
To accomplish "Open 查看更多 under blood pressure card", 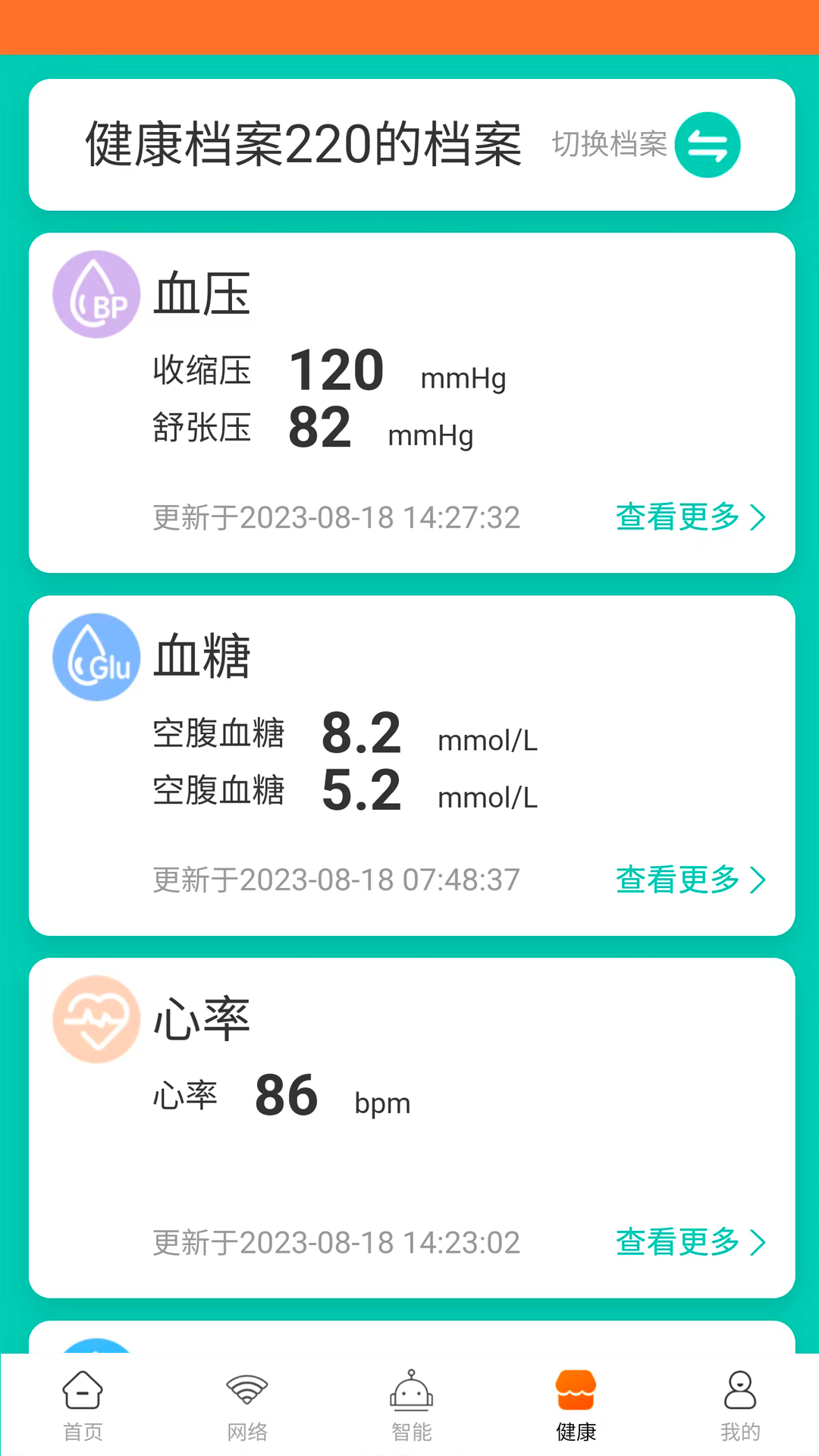I will (x=677, y=517).
